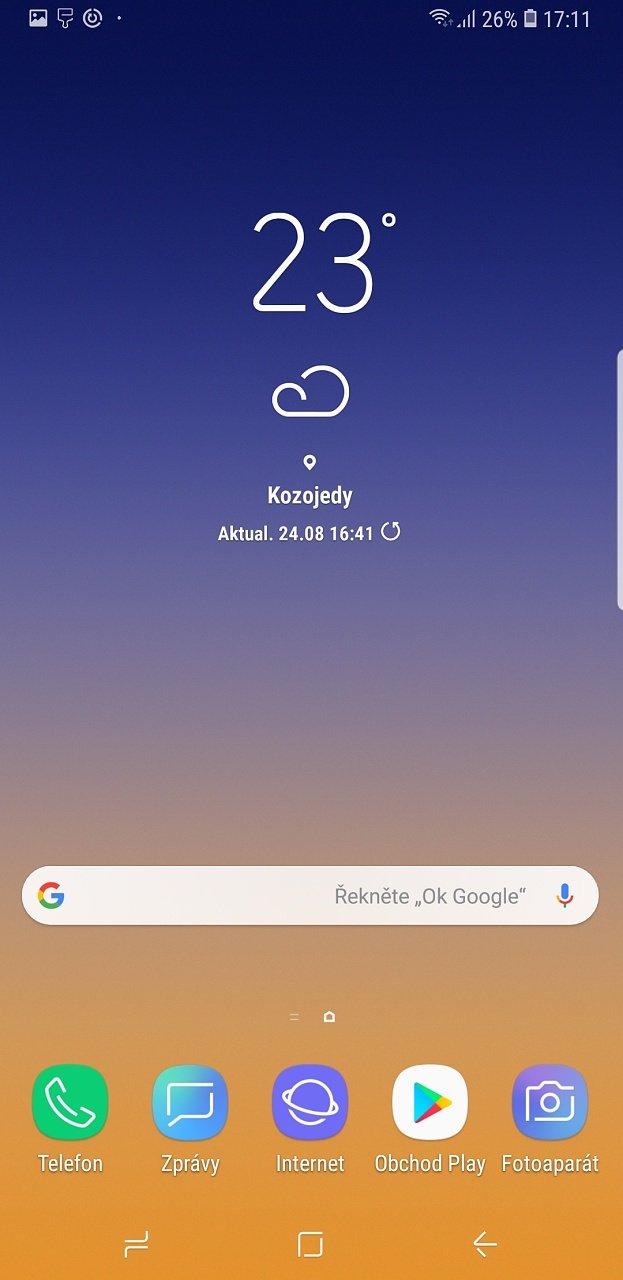This screenshot has height=1280, width=623.
Task: Start voice search with the microphone icon
Action: [565, 895]
